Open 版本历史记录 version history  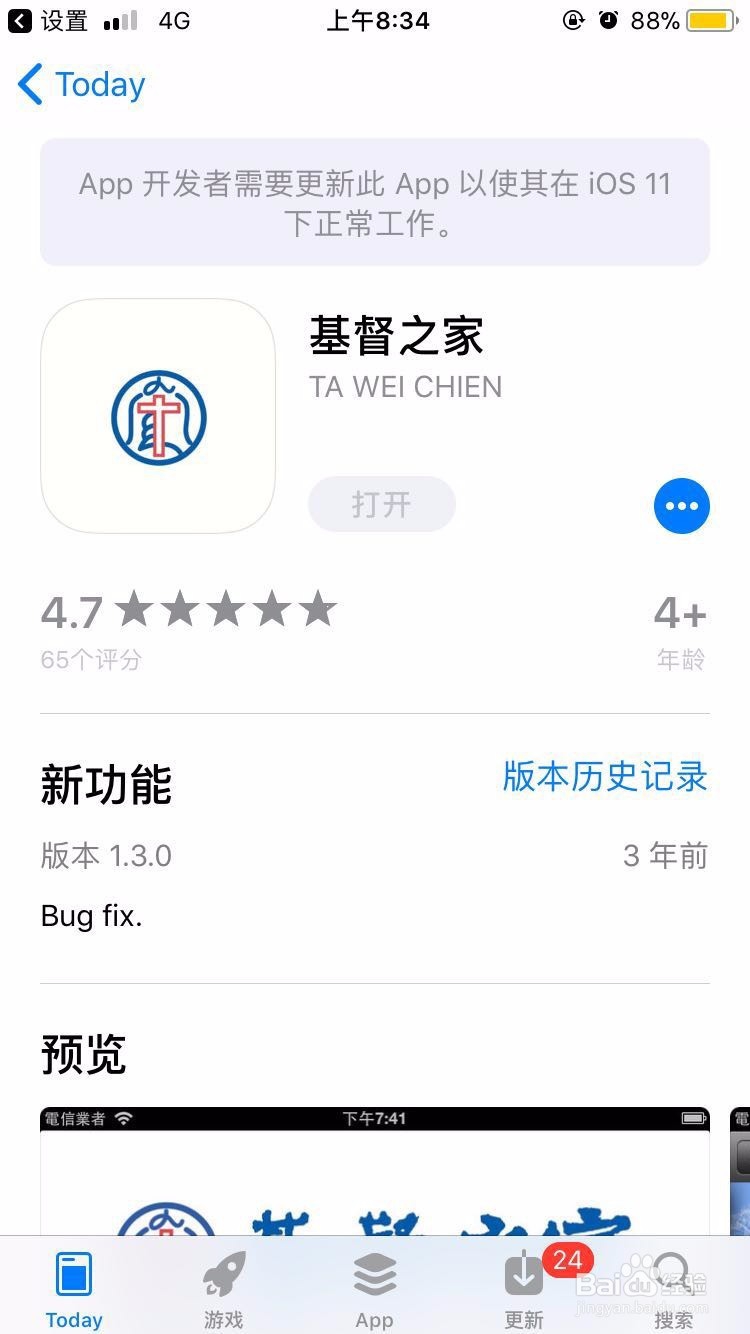pyautogui.click(x=603, y=777)
